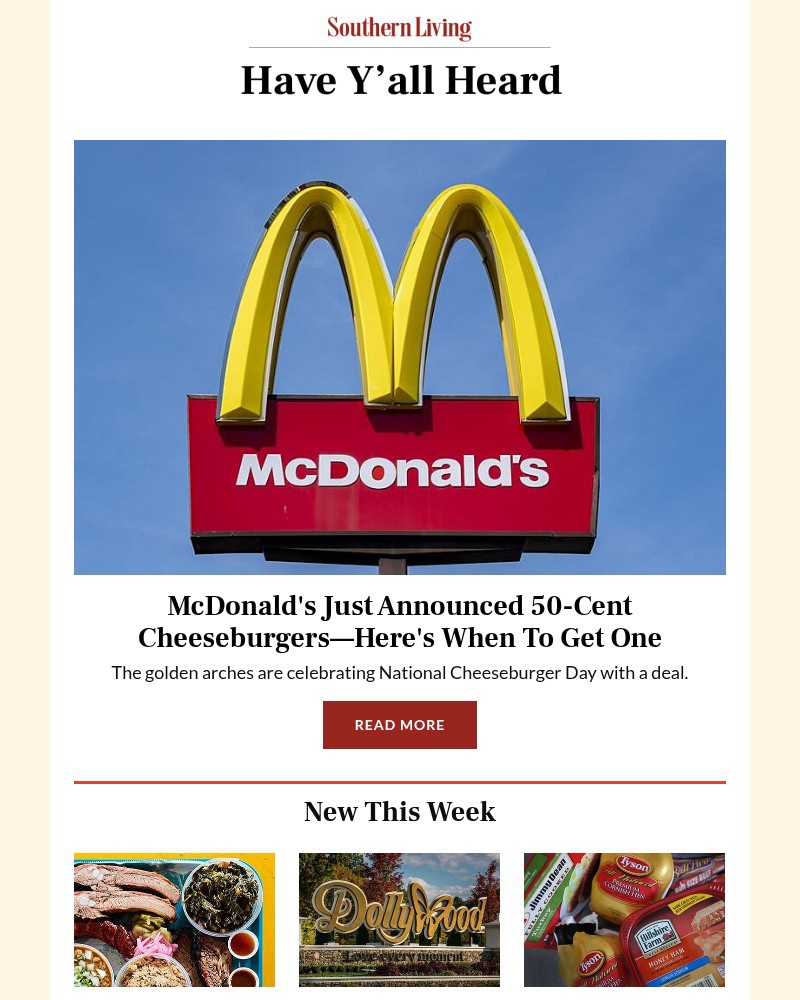Open the first story under New This Week
This screenshot has width=800, height=1000.
coord(174,919)
